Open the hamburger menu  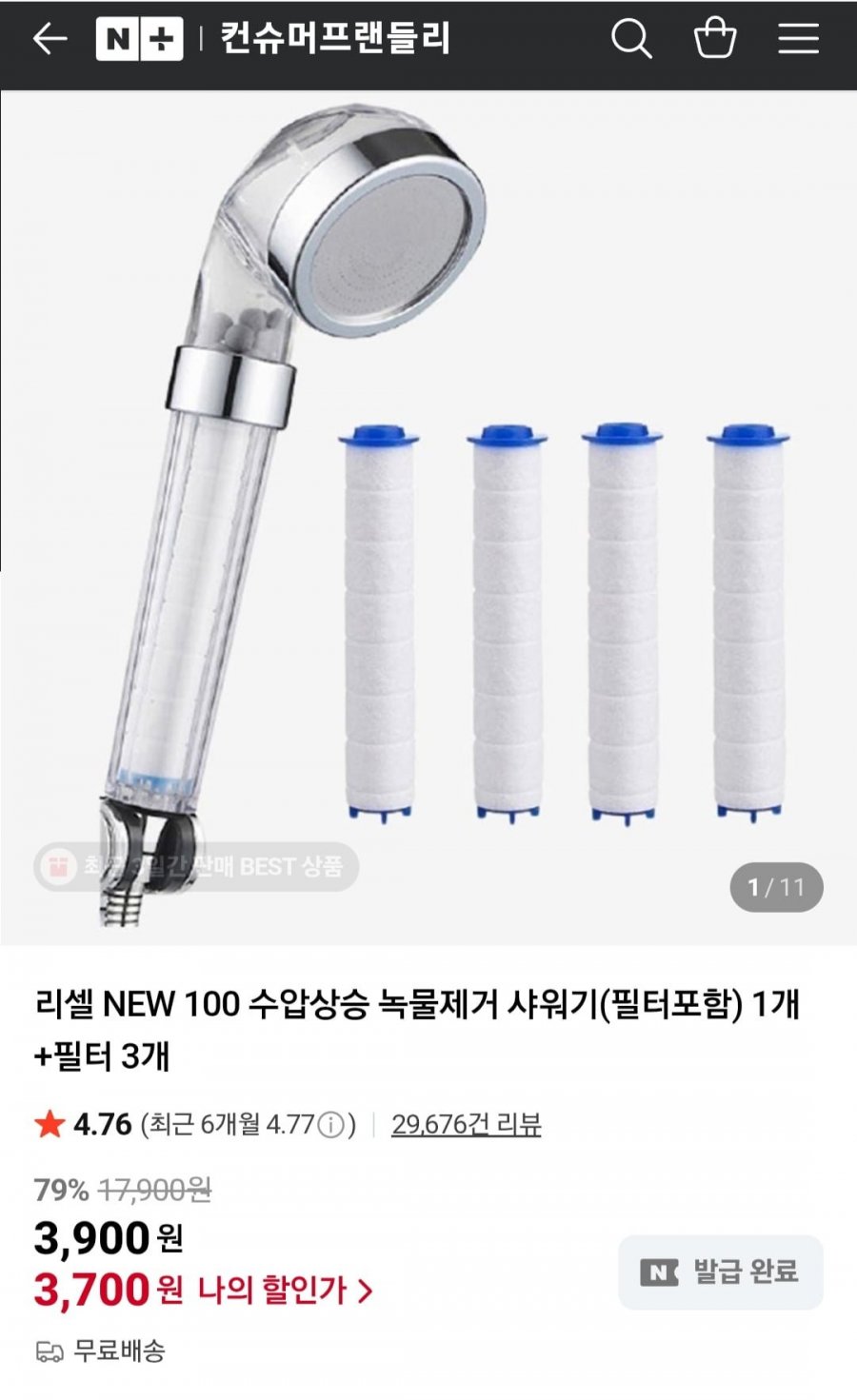(x=798, y=39)
